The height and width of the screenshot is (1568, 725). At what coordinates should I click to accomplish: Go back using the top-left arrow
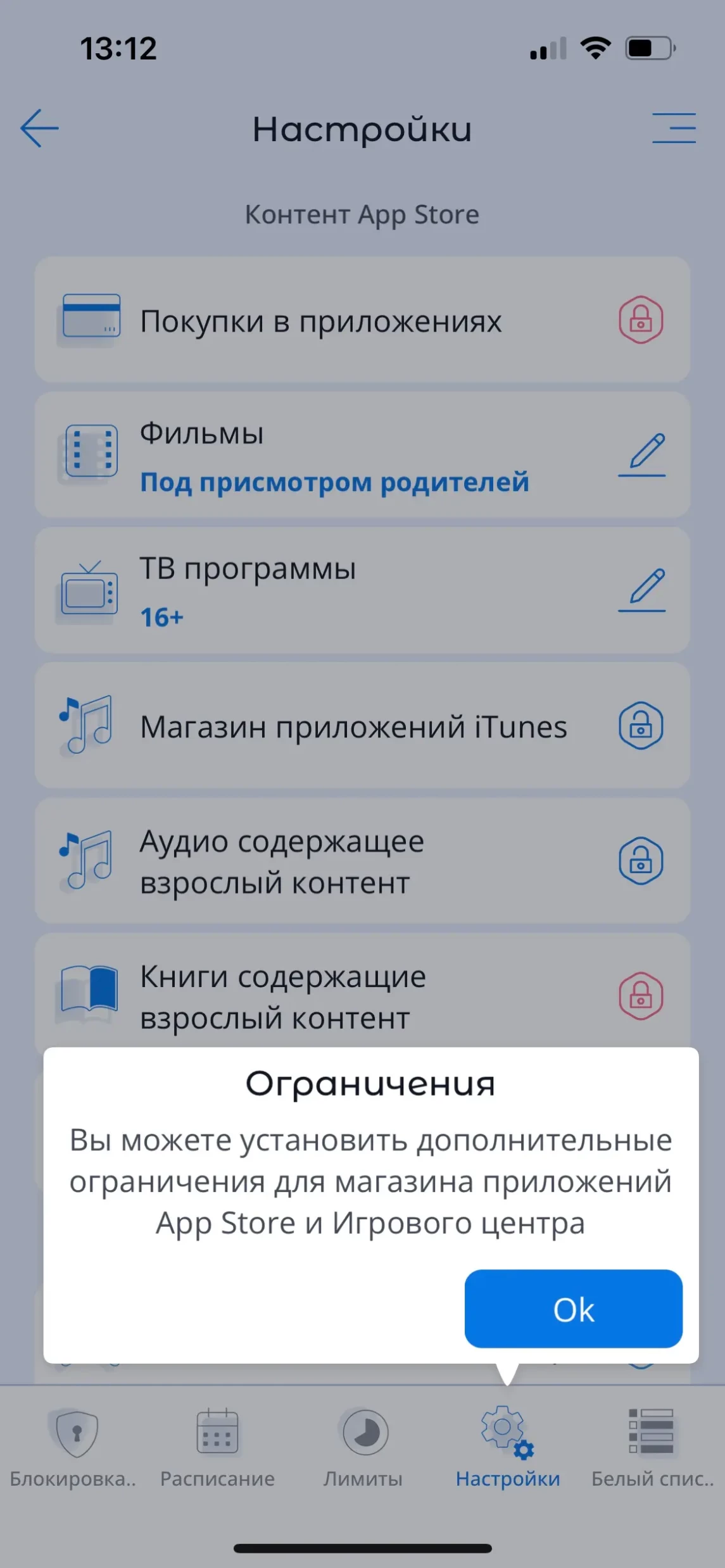pos(39,128)
